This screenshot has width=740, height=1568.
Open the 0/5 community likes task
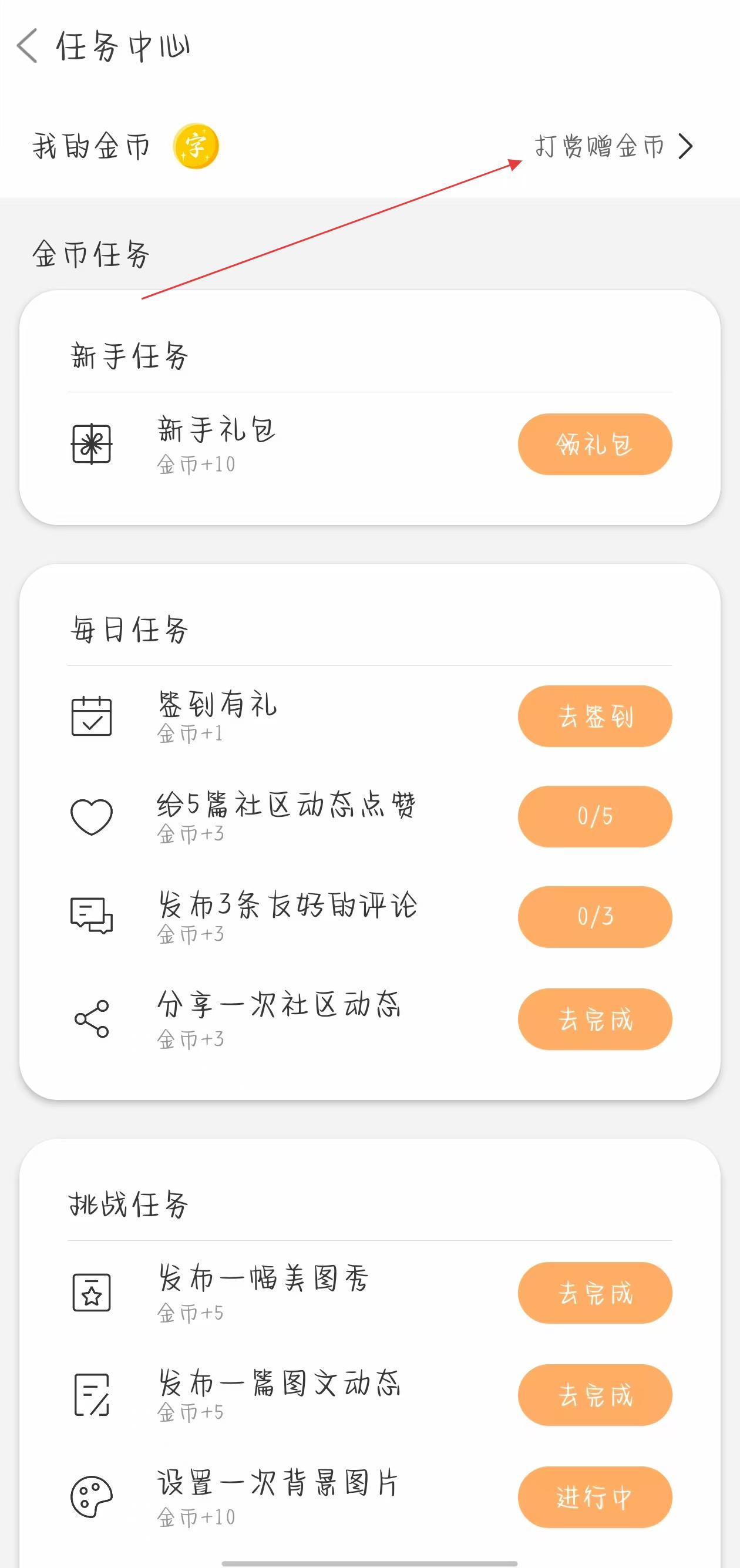click(x=594, y=816)
